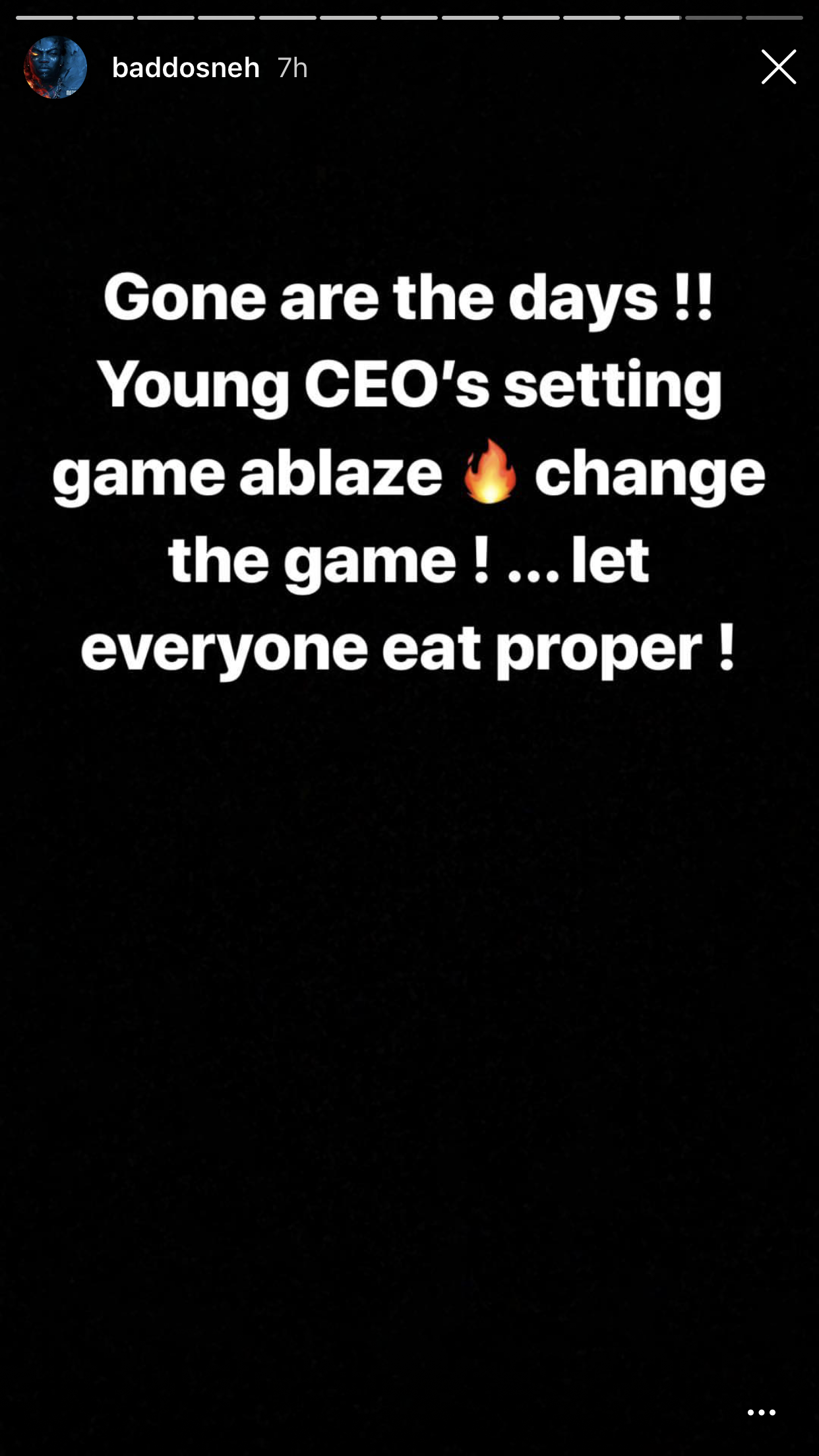Open the baddosneh username link
Screen dimensions: 819x1456
(185, 68)
